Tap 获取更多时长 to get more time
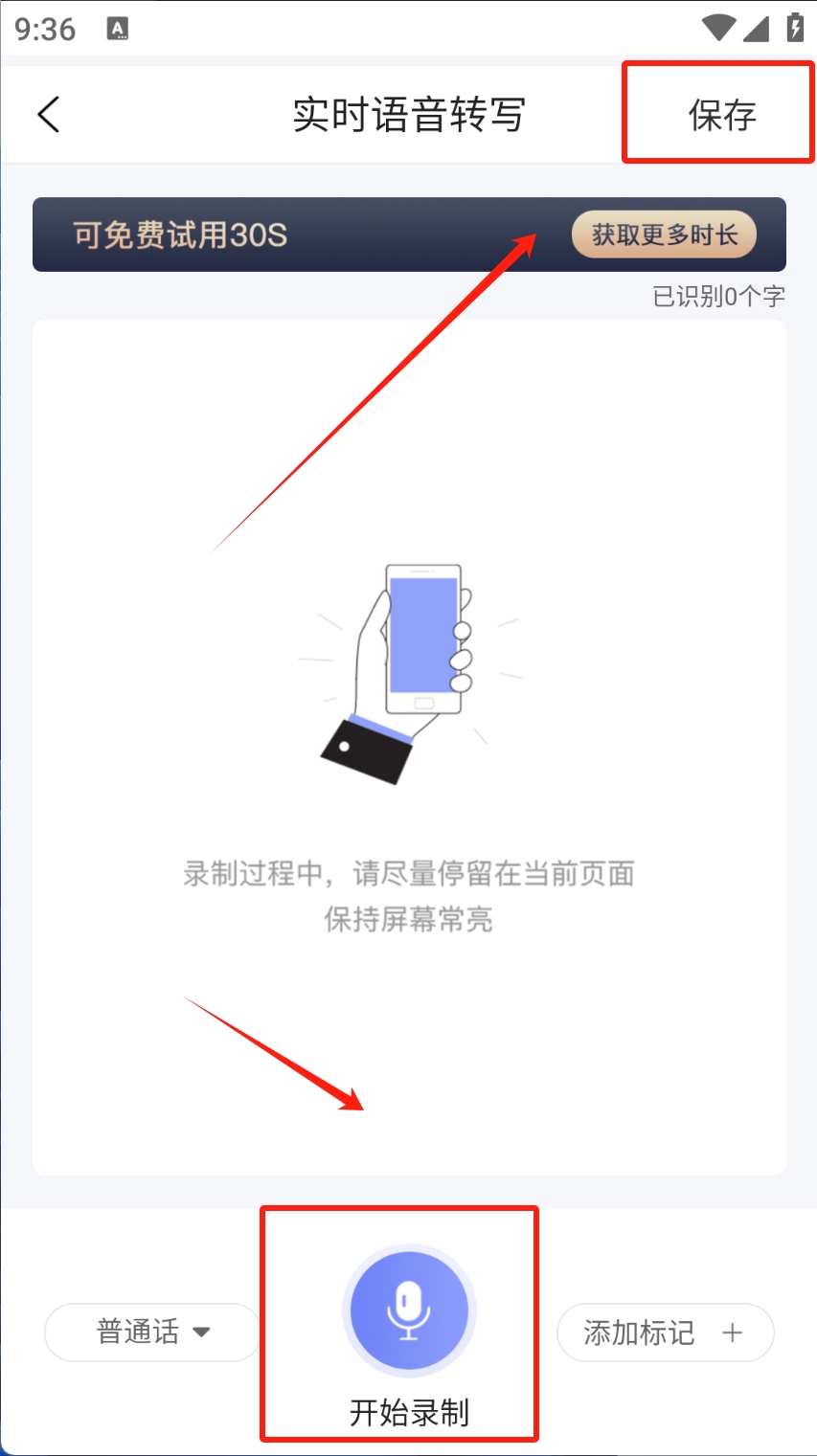Image resolution: width=817 pixels, height=1456 pixels. coord(664,235)
